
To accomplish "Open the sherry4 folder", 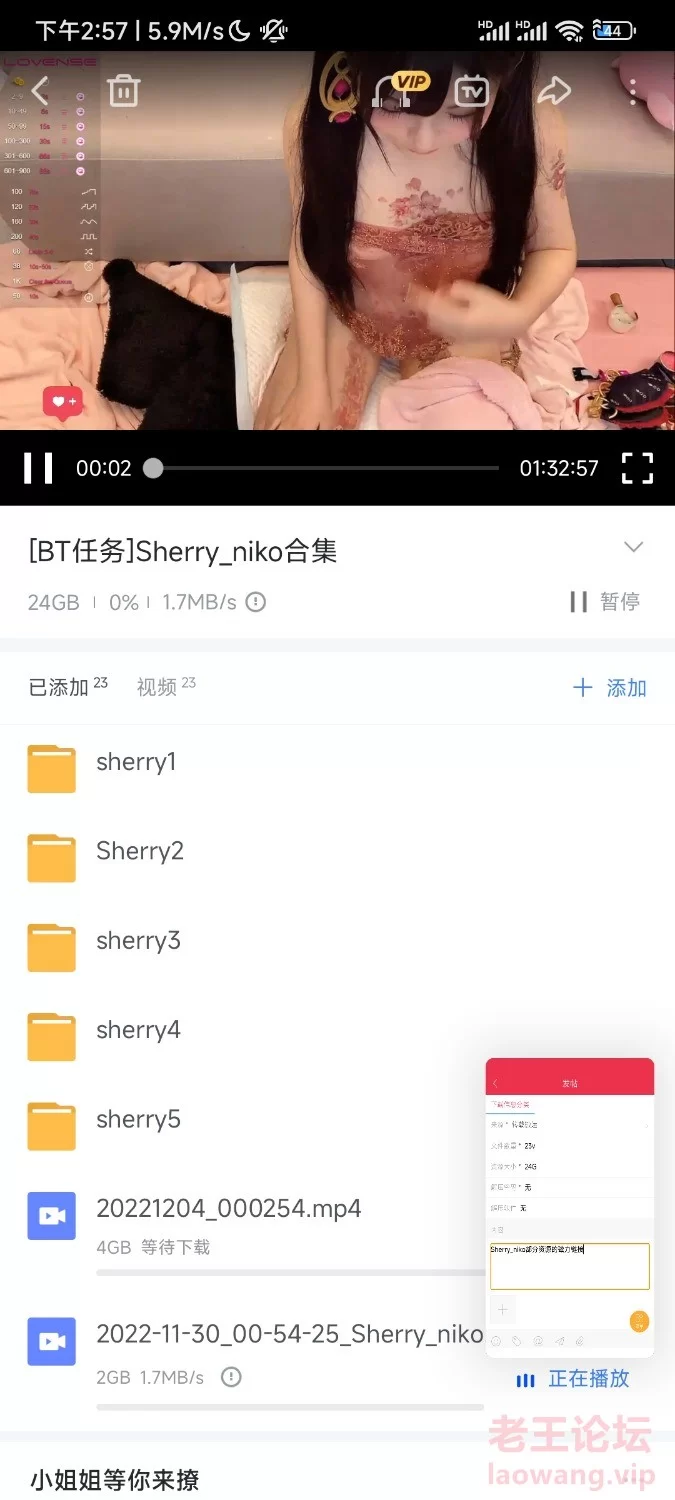I will pos(138,1031).
